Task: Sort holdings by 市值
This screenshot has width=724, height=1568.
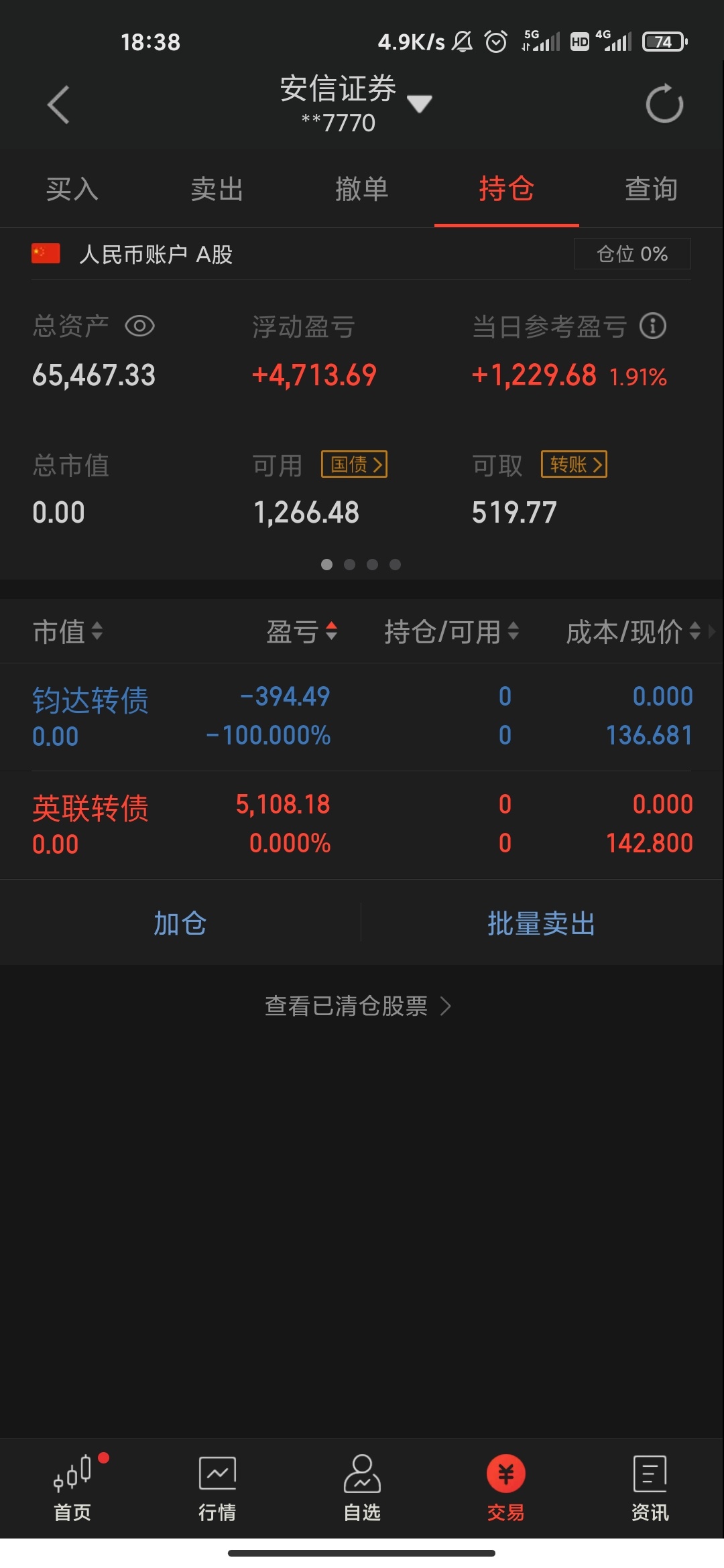Action: click(x=68, y=631)
